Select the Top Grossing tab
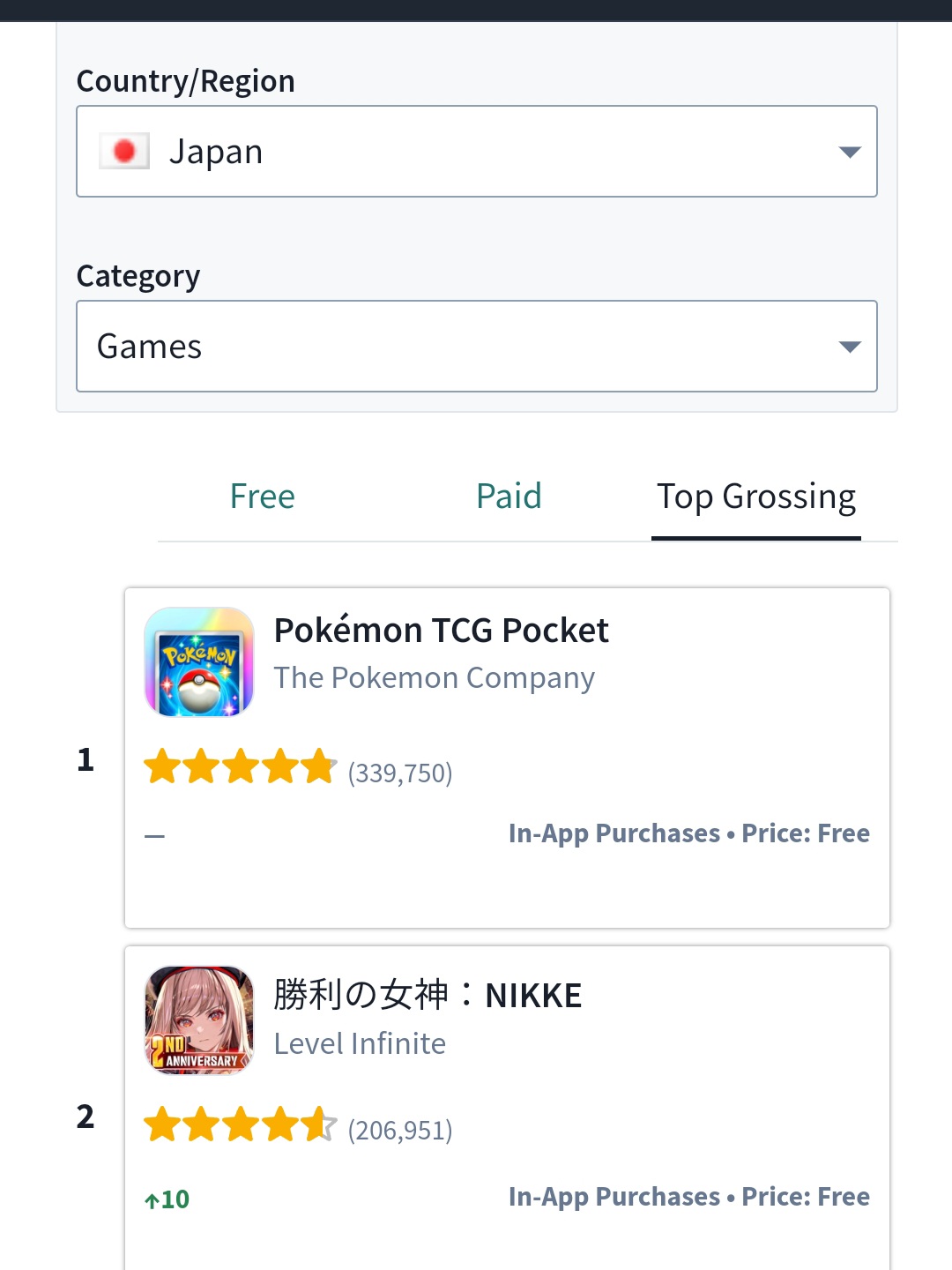Image resolution: width=952 pixels, height=1270 pixels. coord(755,497)
